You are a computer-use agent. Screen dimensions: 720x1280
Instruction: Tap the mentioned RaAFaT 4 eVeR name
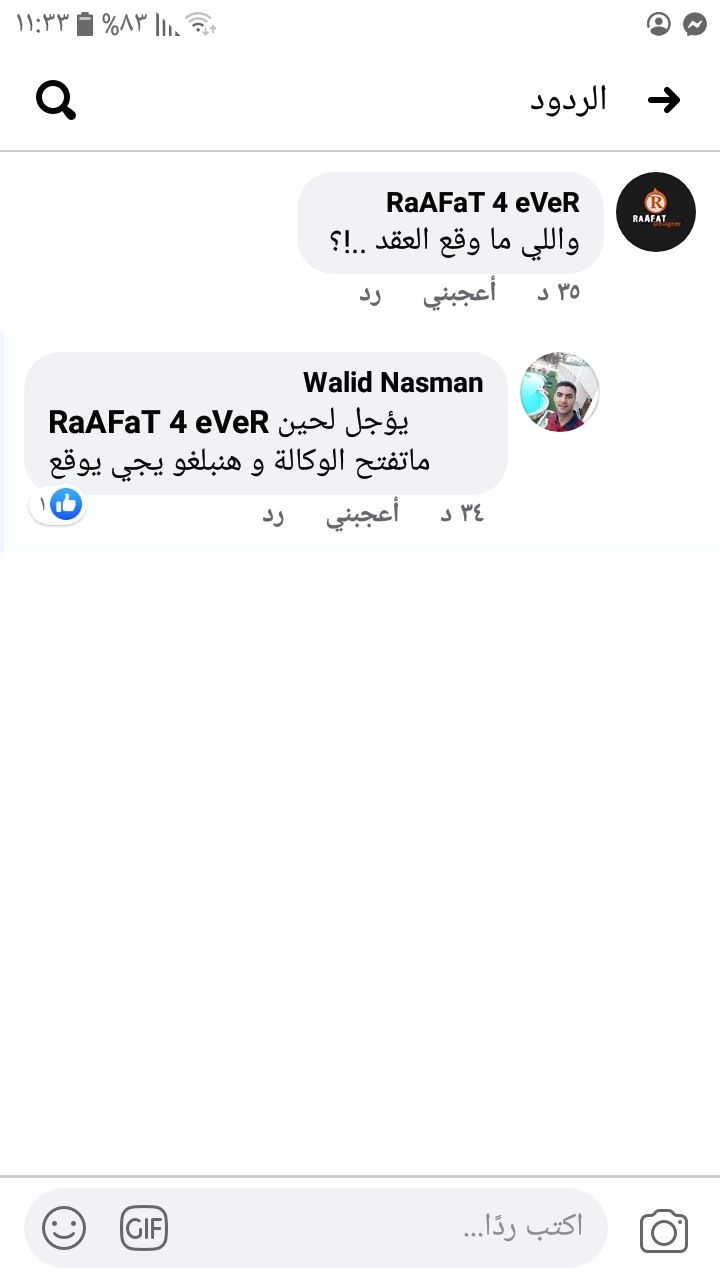(x=158, y=423)
